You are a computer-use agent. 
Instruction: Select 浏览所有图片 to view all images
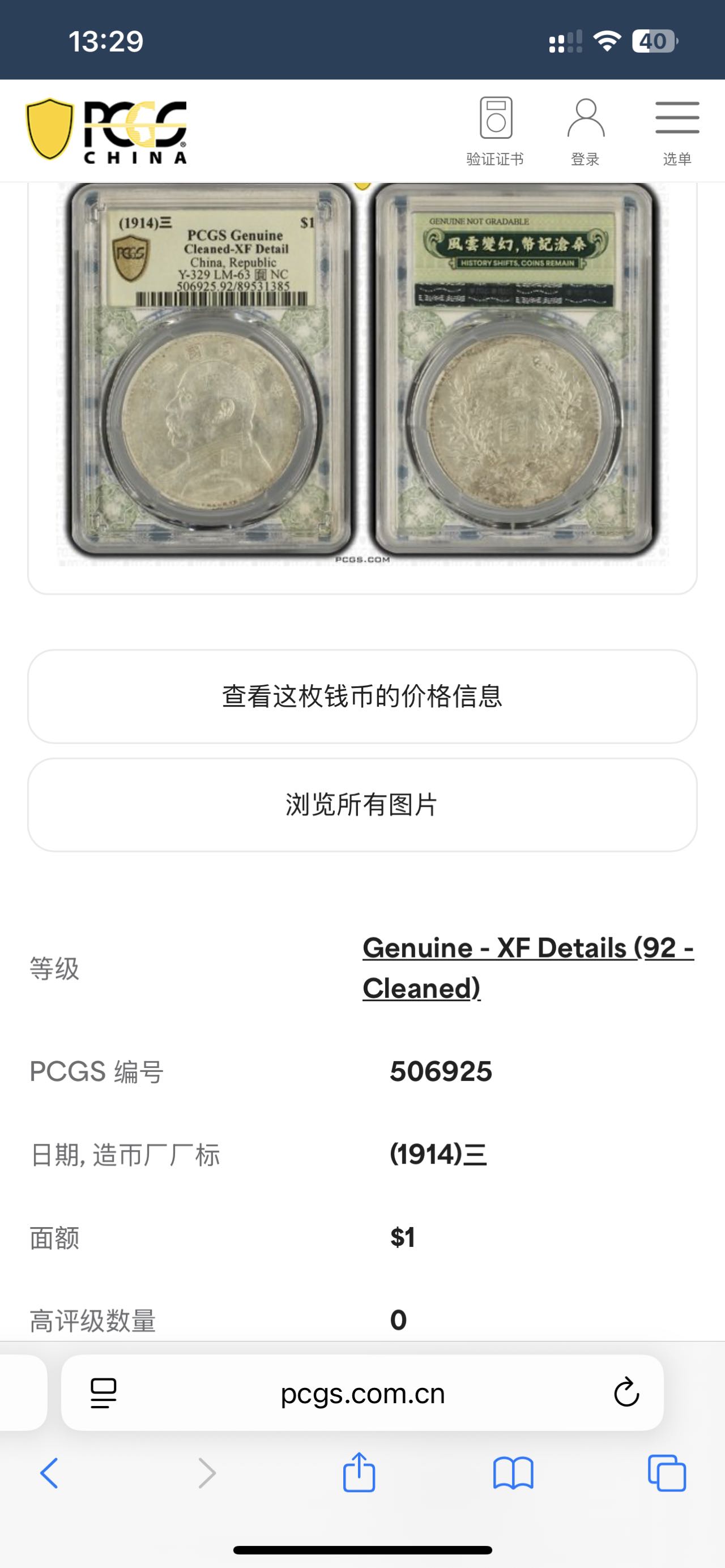(x=362, y=805)
